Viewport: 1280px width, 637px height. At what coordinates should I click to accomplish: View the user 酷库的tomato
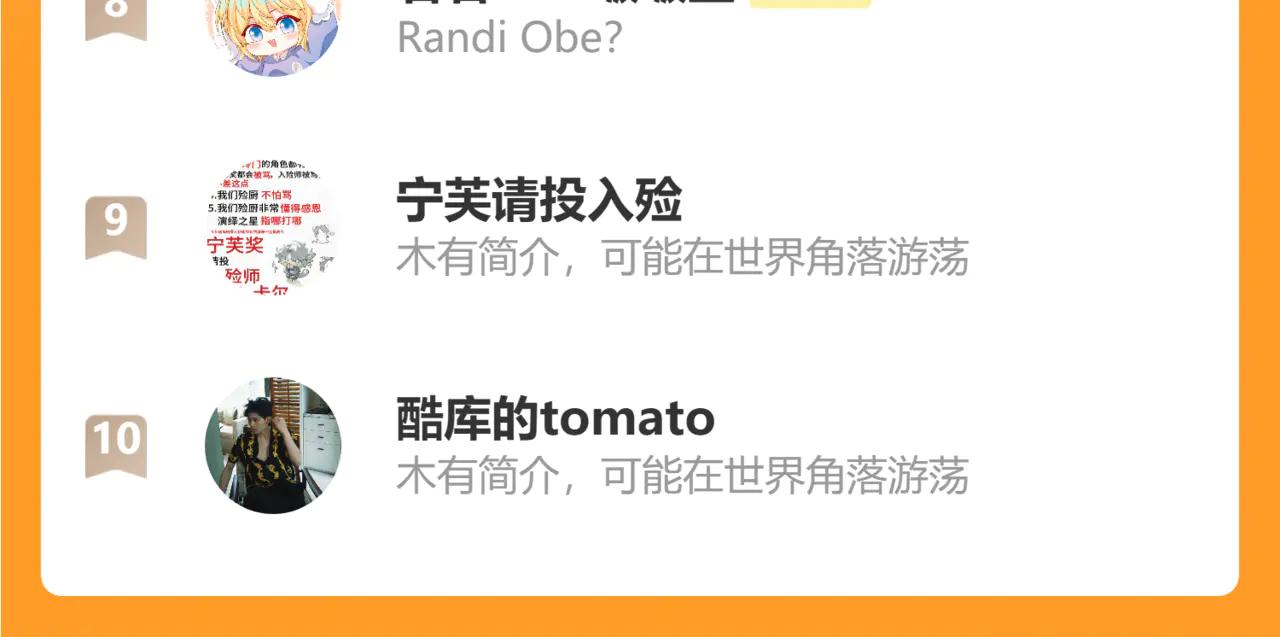(555, 419)
